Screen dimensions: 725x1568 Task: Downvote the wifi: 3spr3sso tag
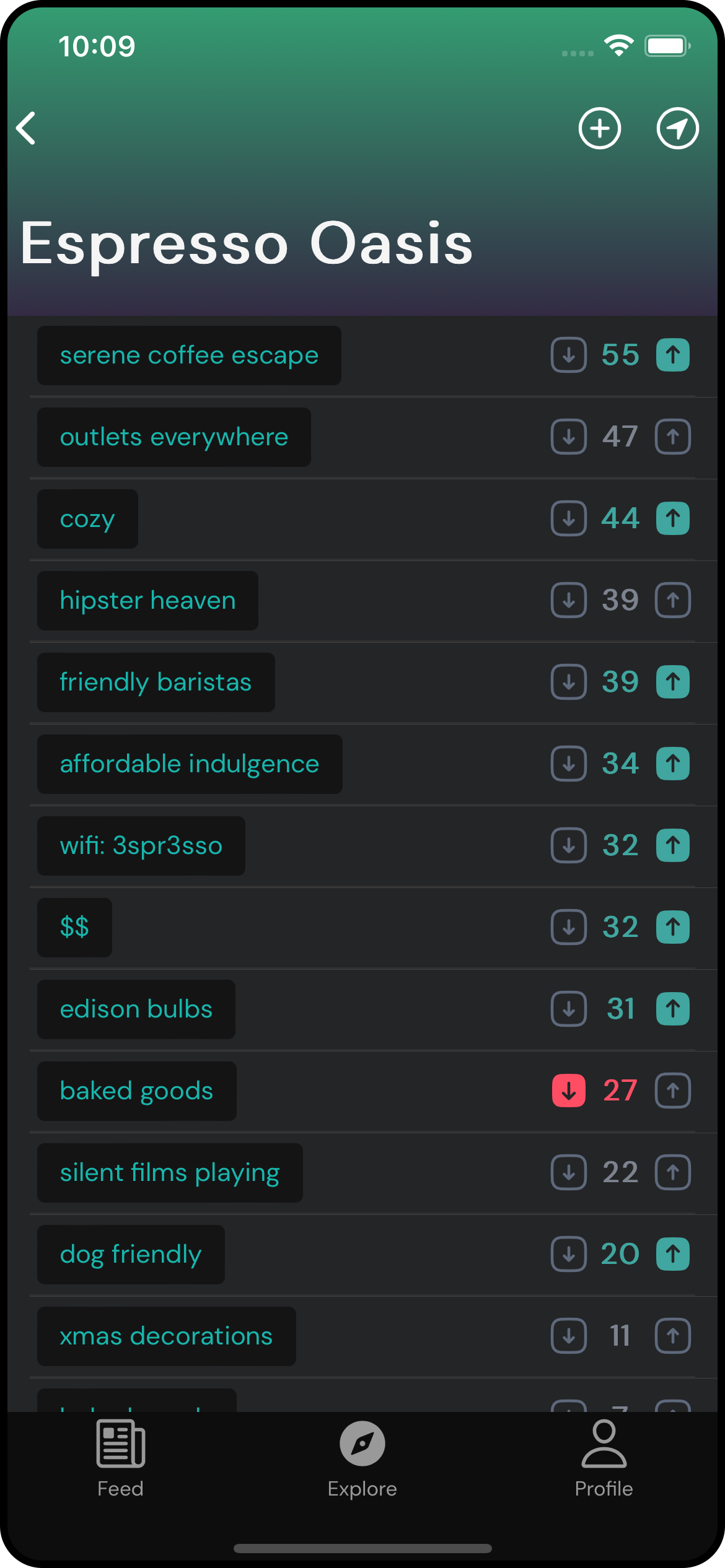[x=568, y=845]
